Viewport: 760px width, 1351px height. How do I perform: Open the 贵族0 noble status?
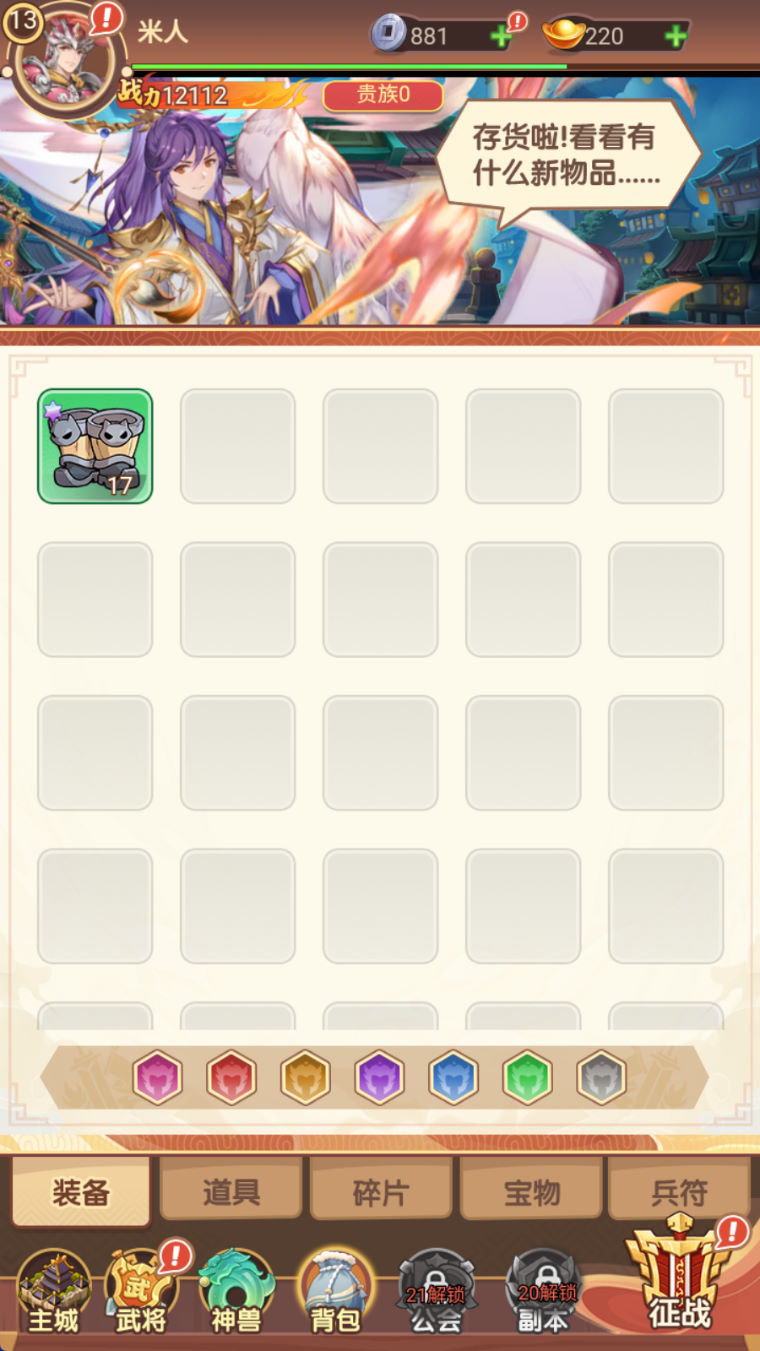pos(383,96)
